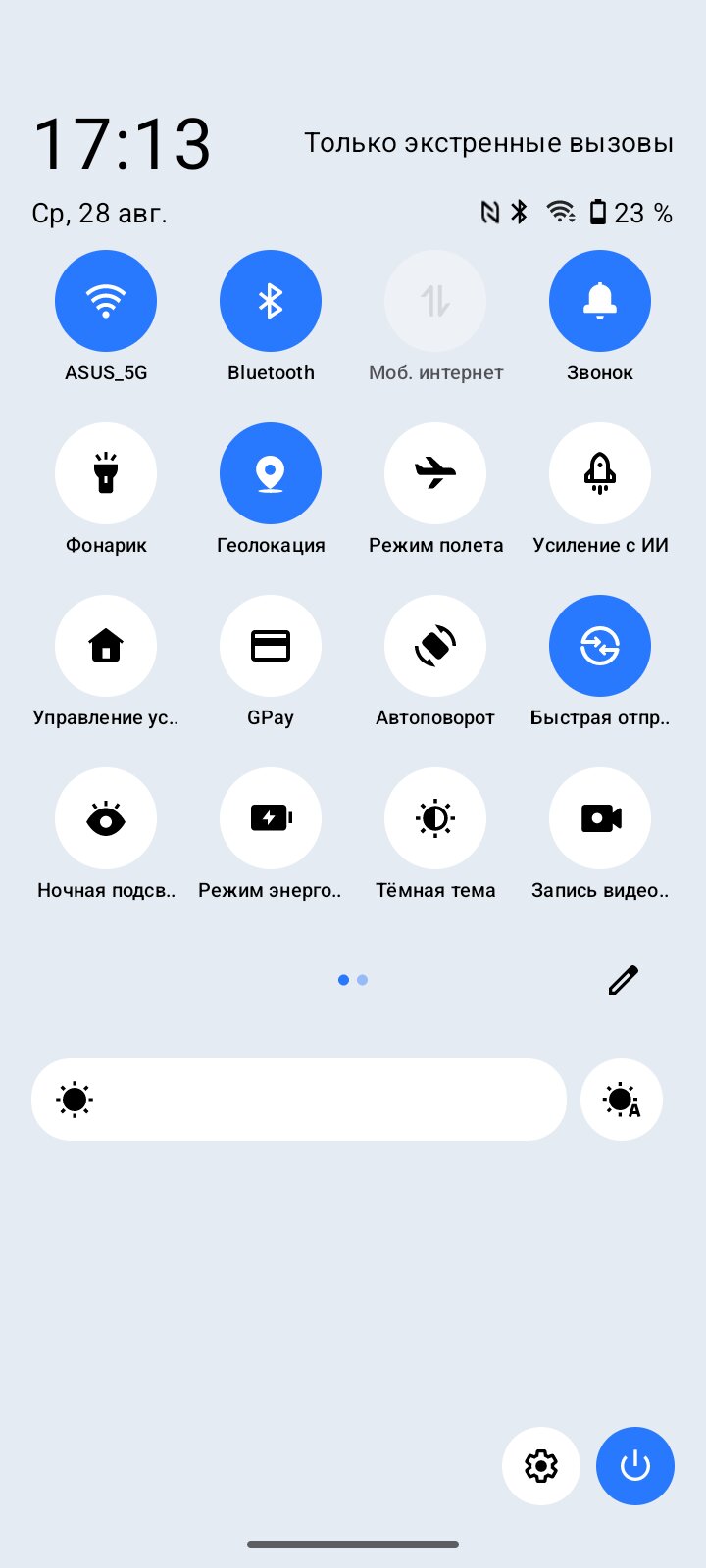Toggle Автоповорот screen rotation

[x=435, y=646]
